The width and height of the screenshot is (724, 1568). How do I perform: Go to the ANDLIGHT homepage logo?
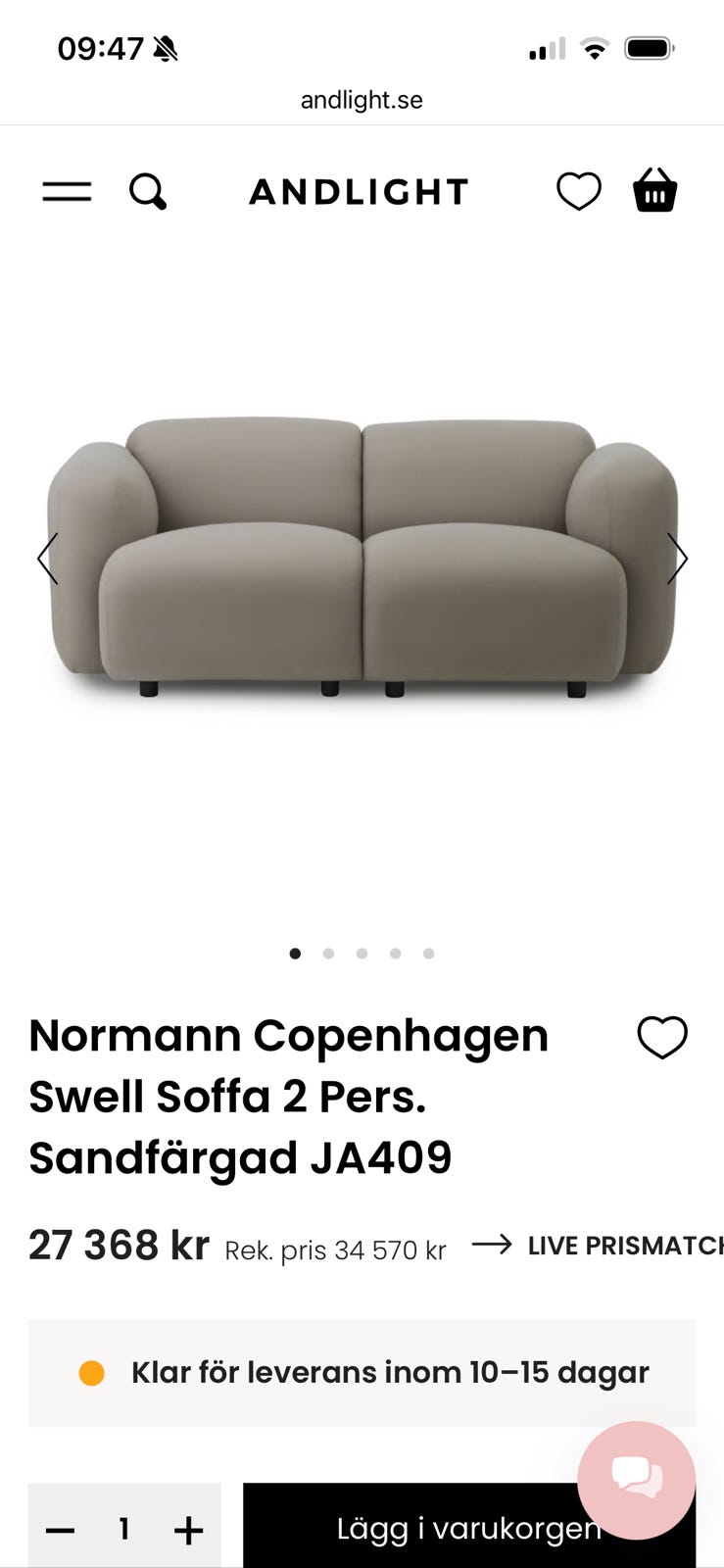[360, 191]
